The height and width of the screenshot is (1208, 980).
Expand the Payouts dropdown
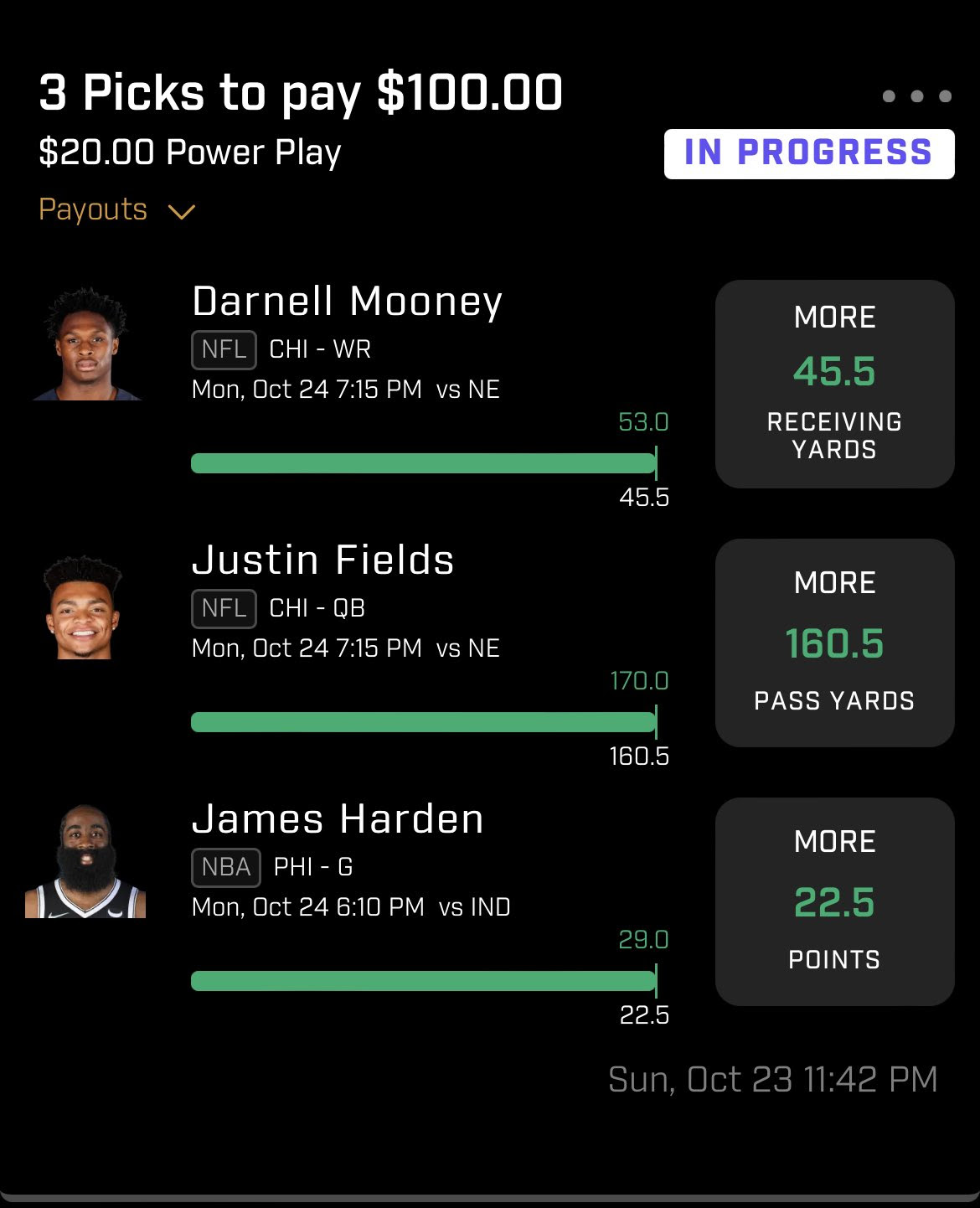(x=116, y=210)
